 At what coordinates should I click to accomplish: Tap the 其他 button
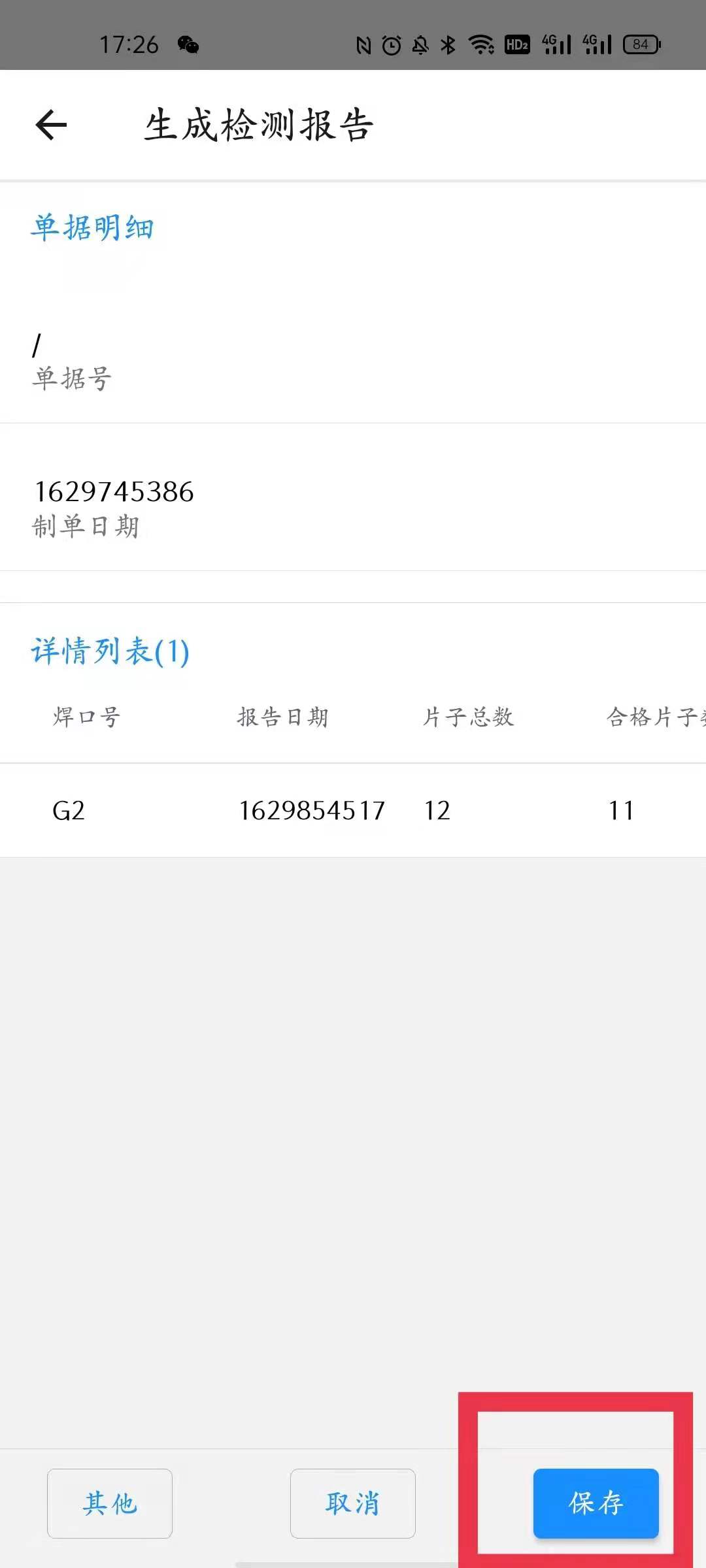tap(110, 1503)
